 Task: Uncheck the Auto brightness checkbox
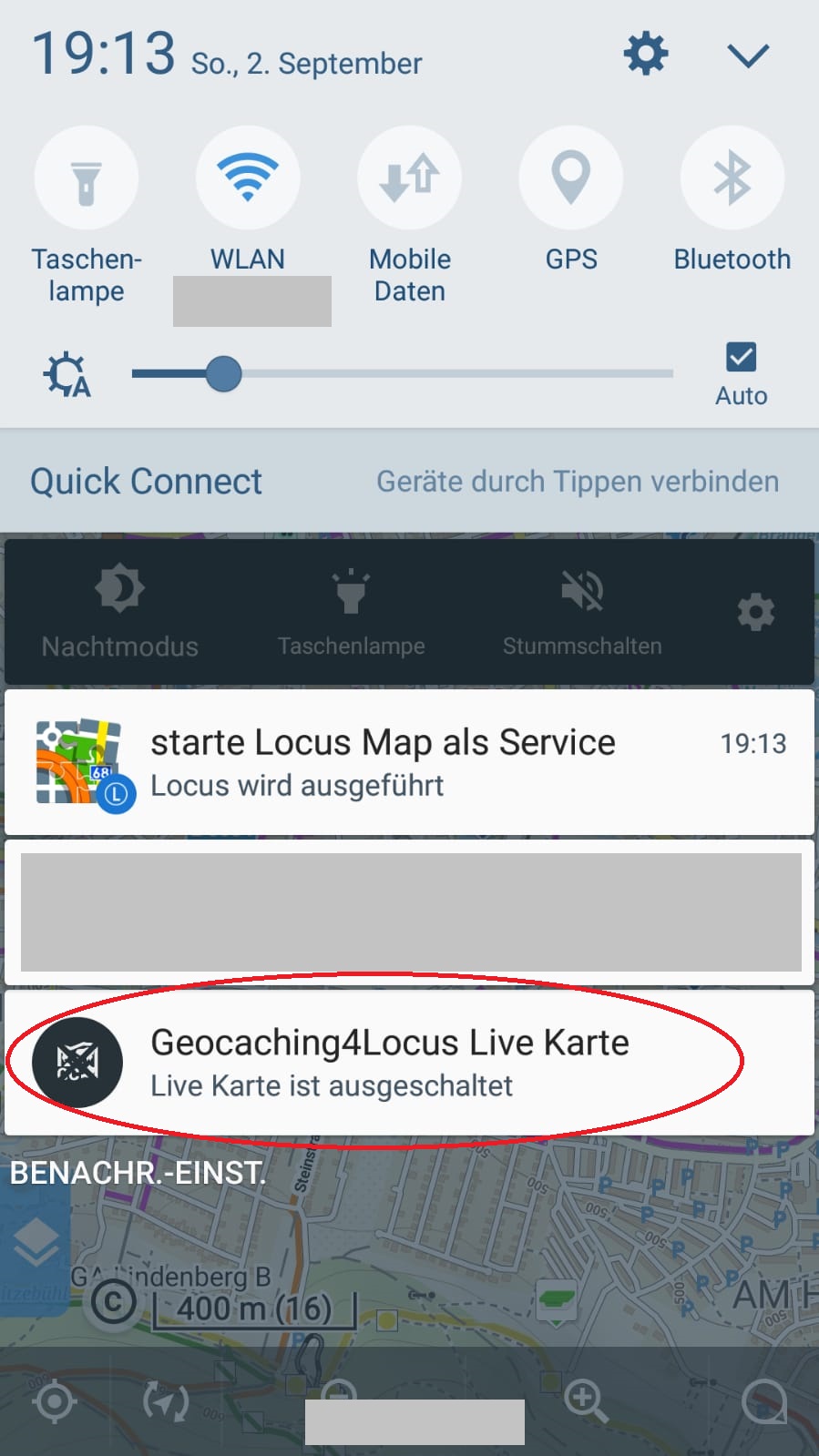click(x=741, y=357)
